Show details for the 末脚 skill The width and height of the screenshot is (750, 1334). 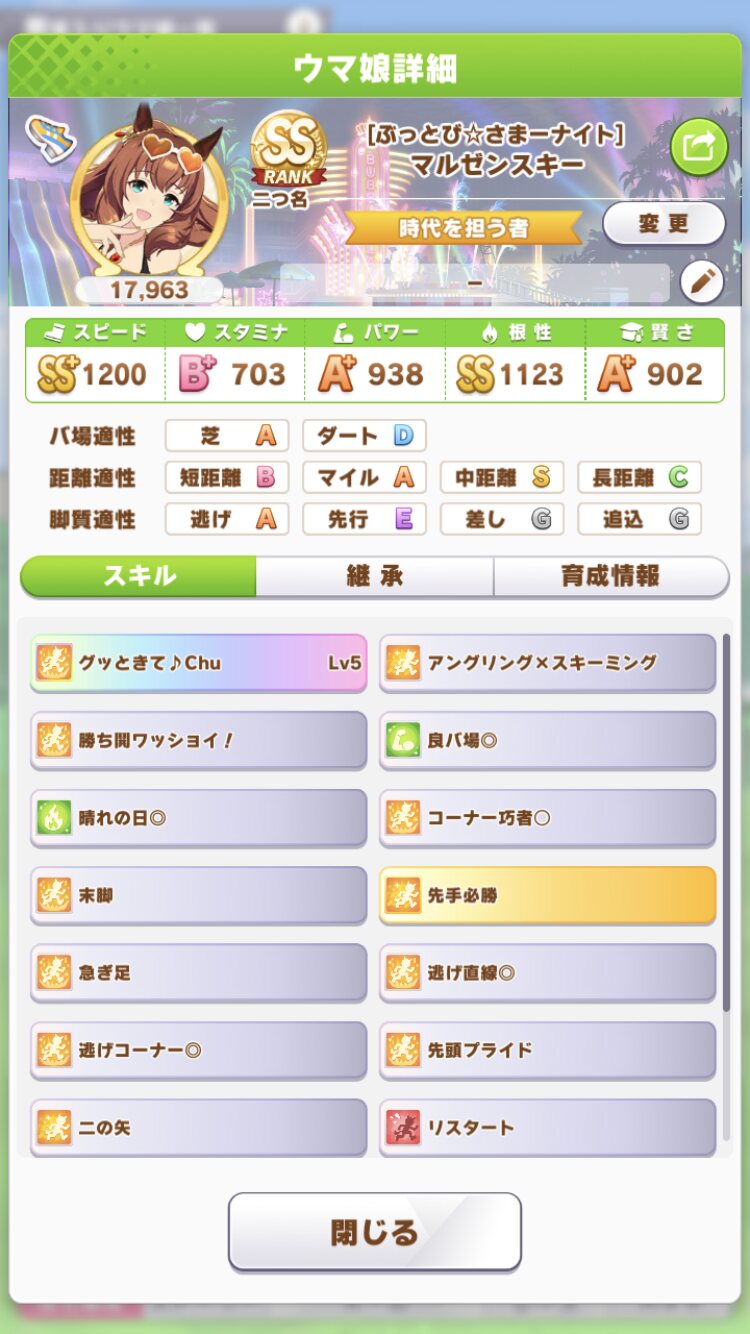(199, 895)
